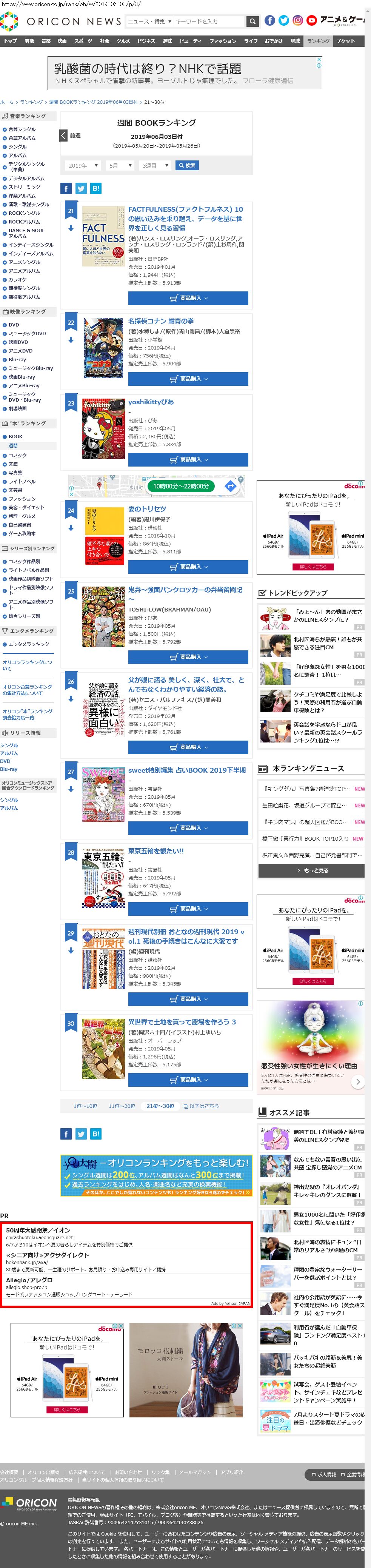Tap the blue 検索 button

pyautogui.click(x=187, y=166)
